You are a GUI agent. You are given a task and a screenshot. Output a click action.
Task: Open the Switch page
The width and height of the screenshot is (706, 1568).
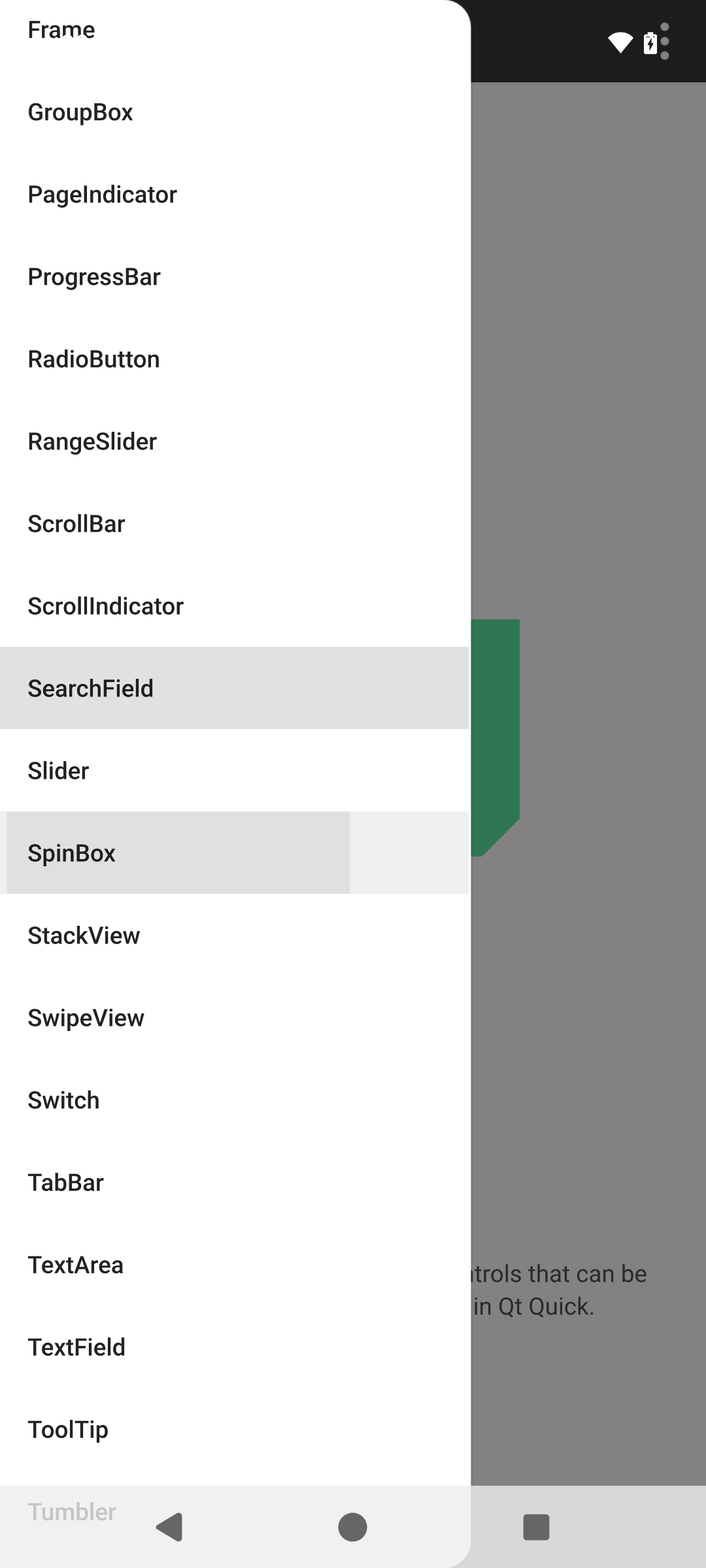point(234,1100)
